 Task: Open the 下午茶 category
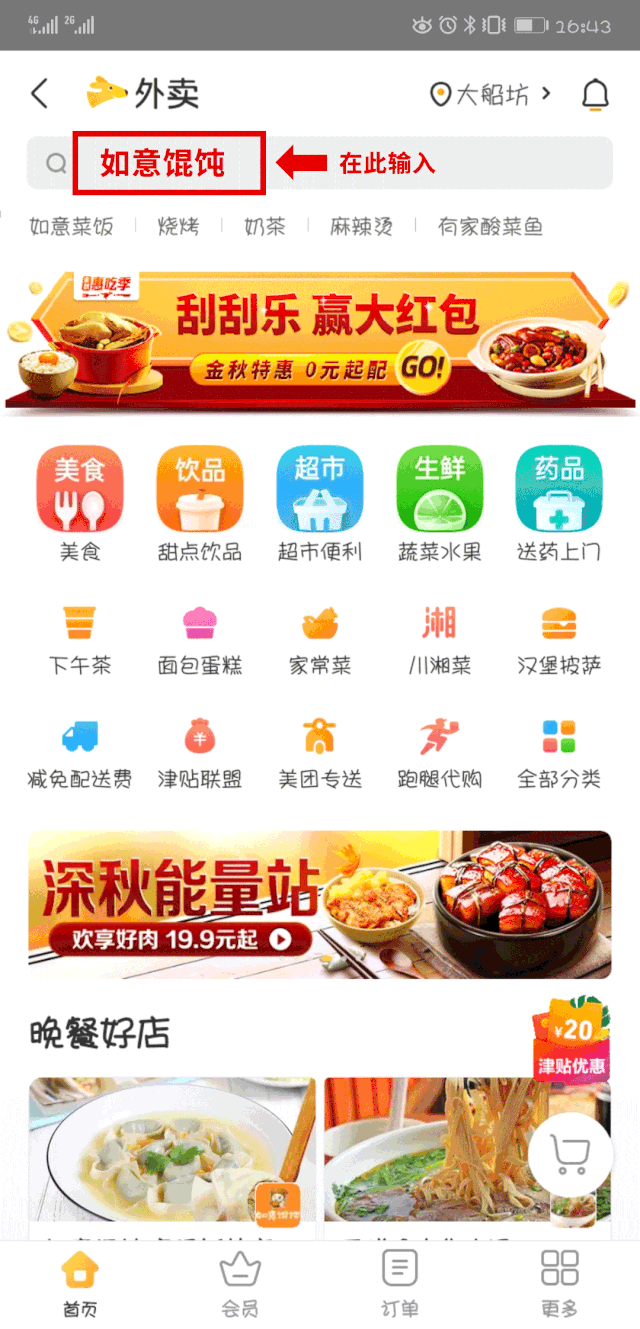point(80,639)
